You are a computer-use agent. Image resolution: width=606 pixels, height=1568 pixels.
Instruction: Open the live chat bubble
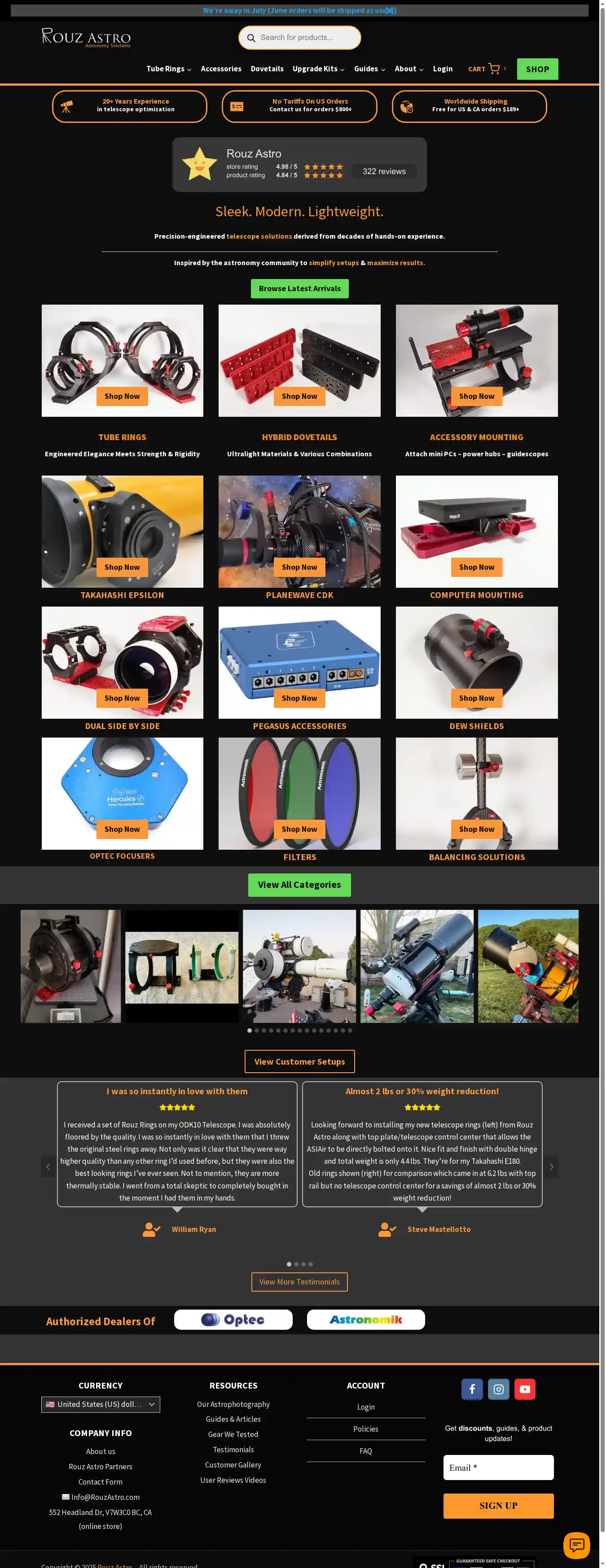point(576,1545)
